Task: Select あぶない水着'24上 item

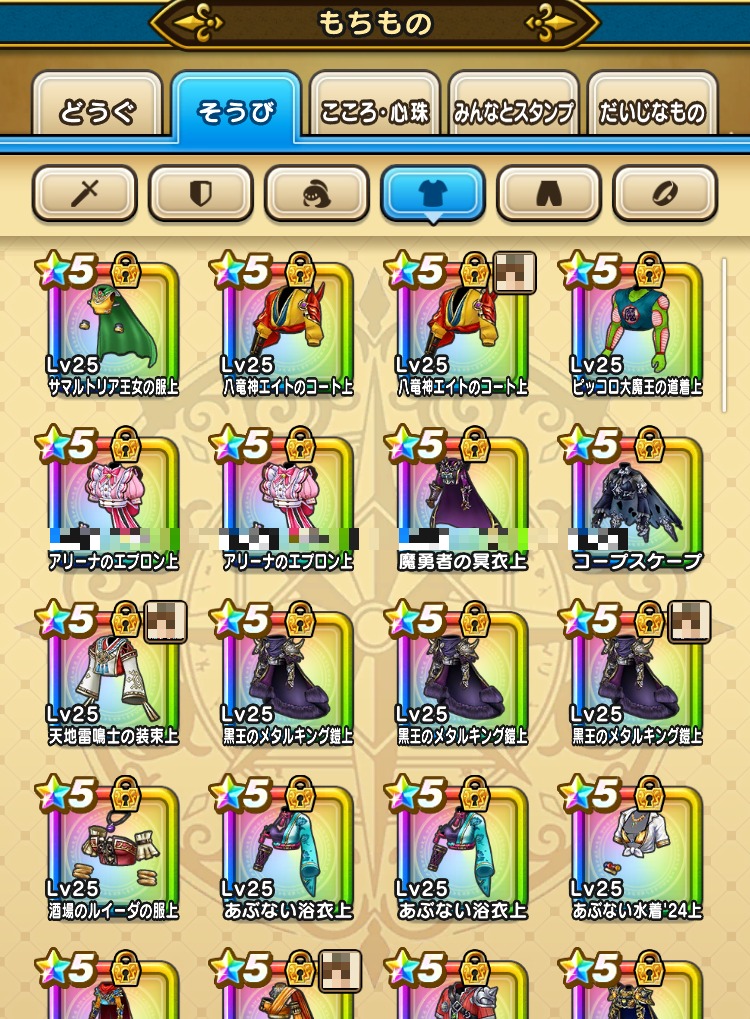Action: coord(636,855)
